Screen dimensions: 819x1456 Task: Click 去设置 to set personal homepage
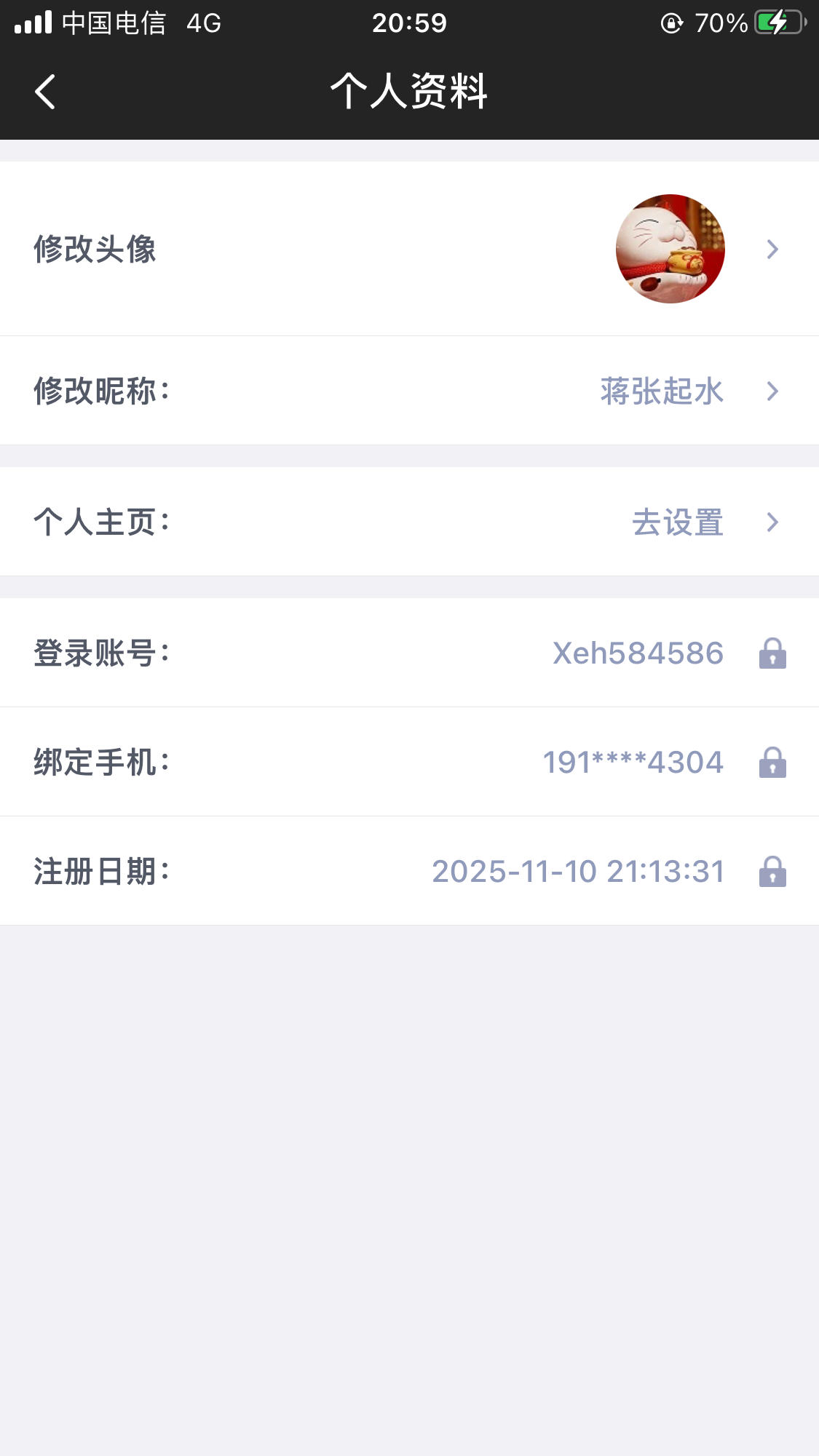(677, 522)
